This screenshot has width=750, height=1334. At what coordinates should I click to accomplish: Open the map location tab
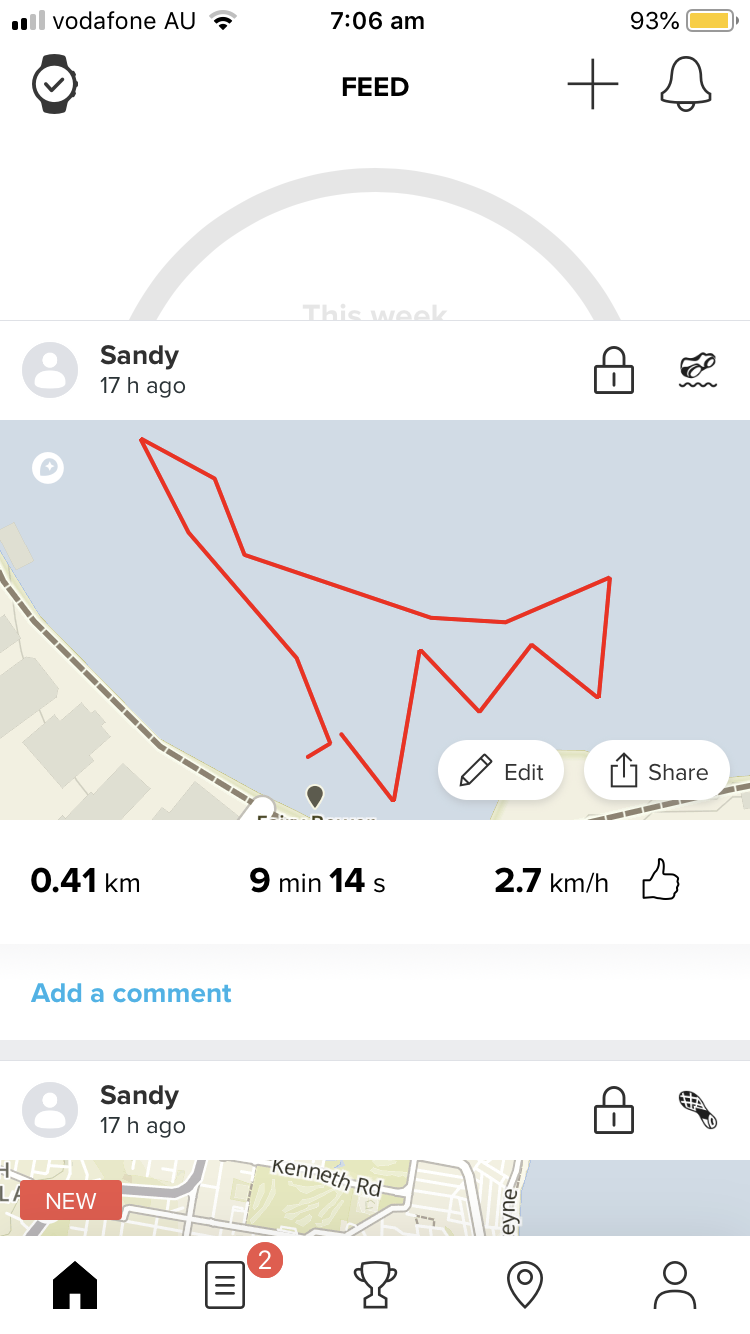click(525, 1285)
